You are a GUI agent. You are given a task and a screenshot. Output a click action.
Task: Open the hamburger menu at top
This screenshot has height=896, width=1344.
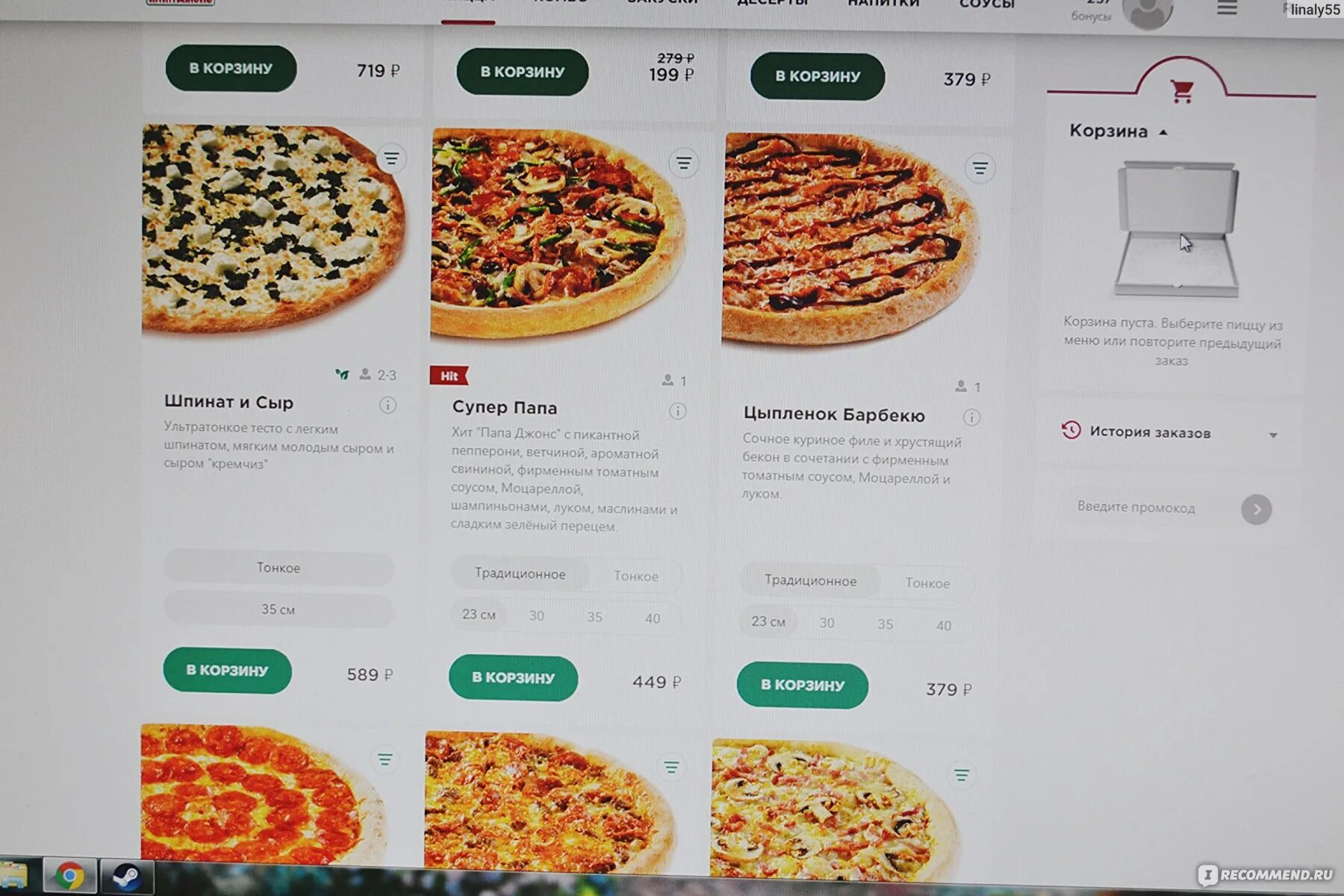tap(1227, 9)
